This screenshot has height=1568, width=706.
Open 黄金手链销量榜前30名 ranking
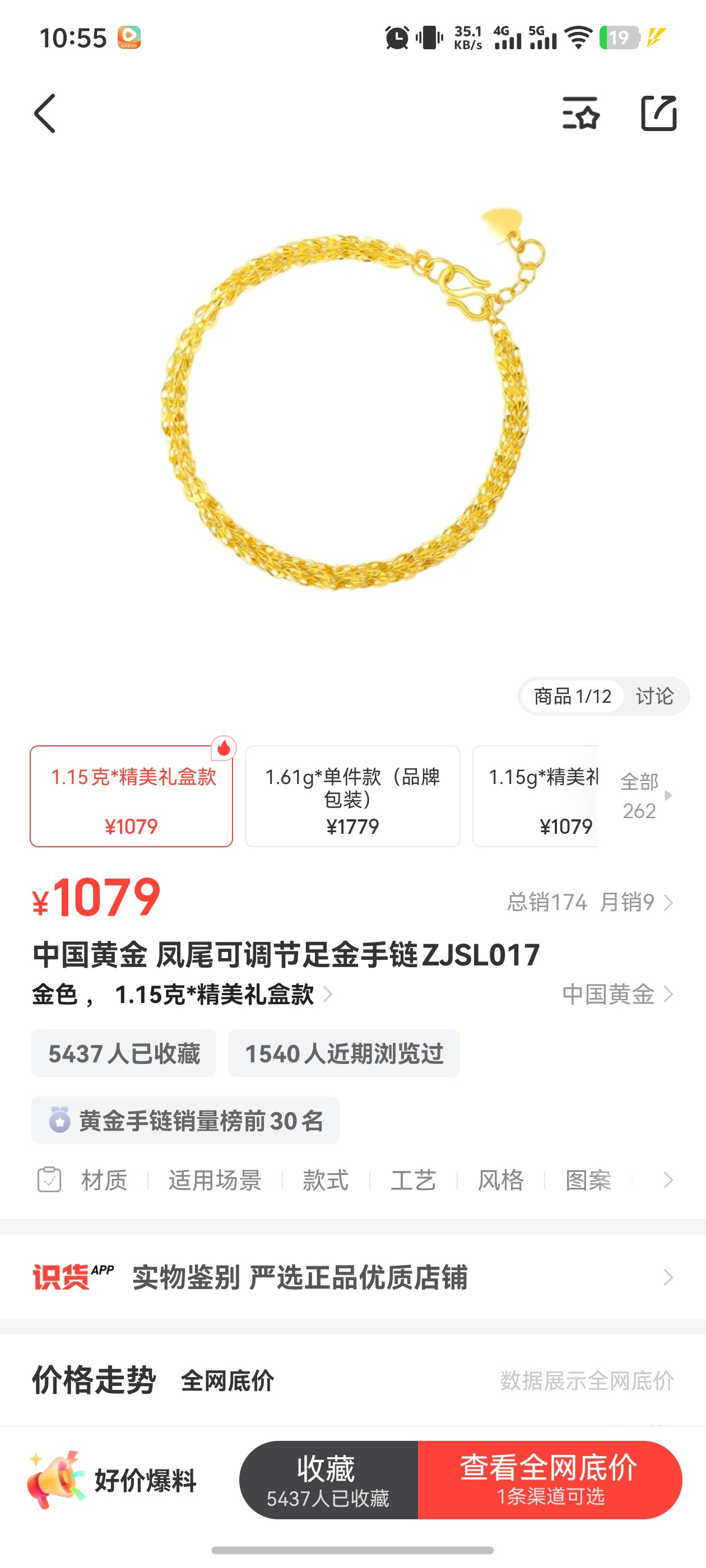(186, 1121)
